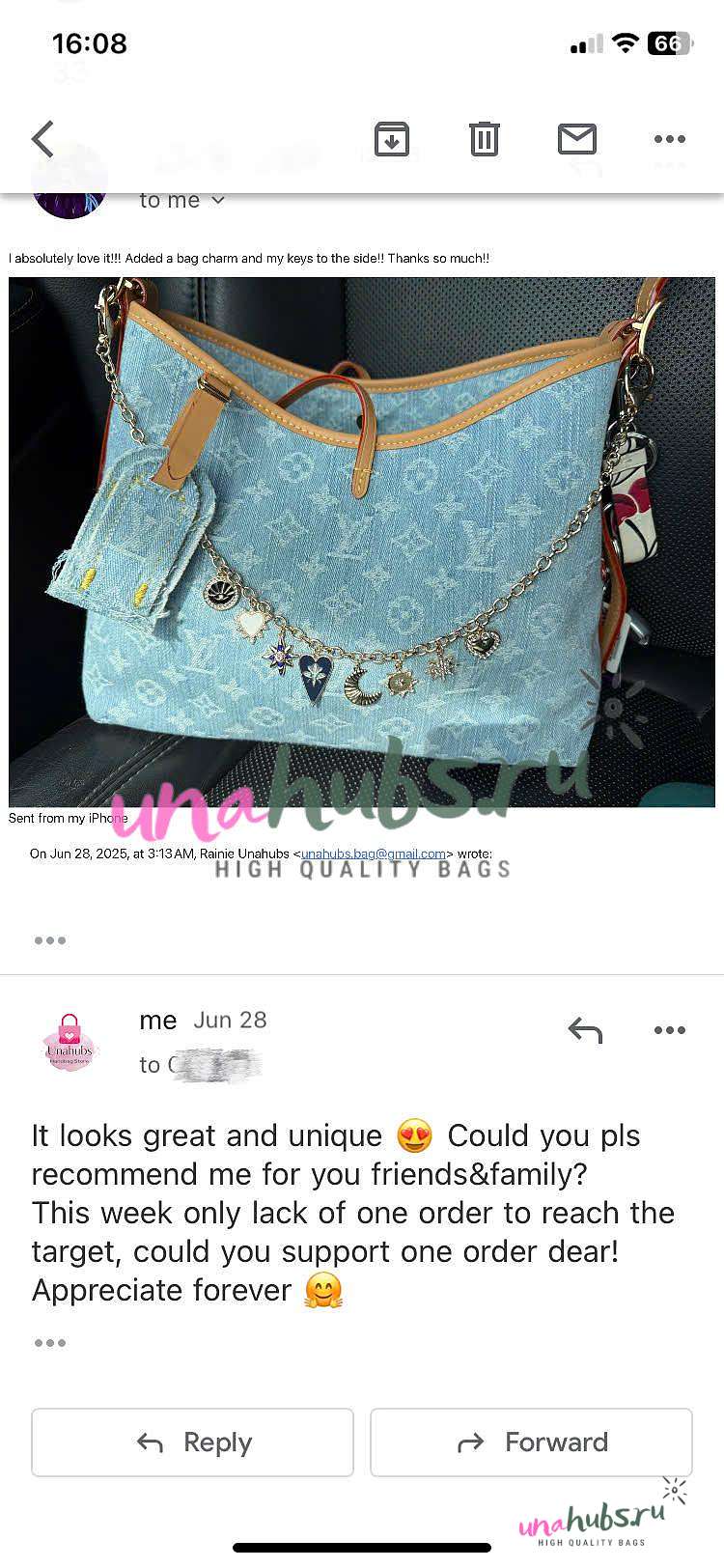The width and height of the screenshot is (724, 1568).
Task: Open more options for the Jun 28 message
Action: (669, 1030)
